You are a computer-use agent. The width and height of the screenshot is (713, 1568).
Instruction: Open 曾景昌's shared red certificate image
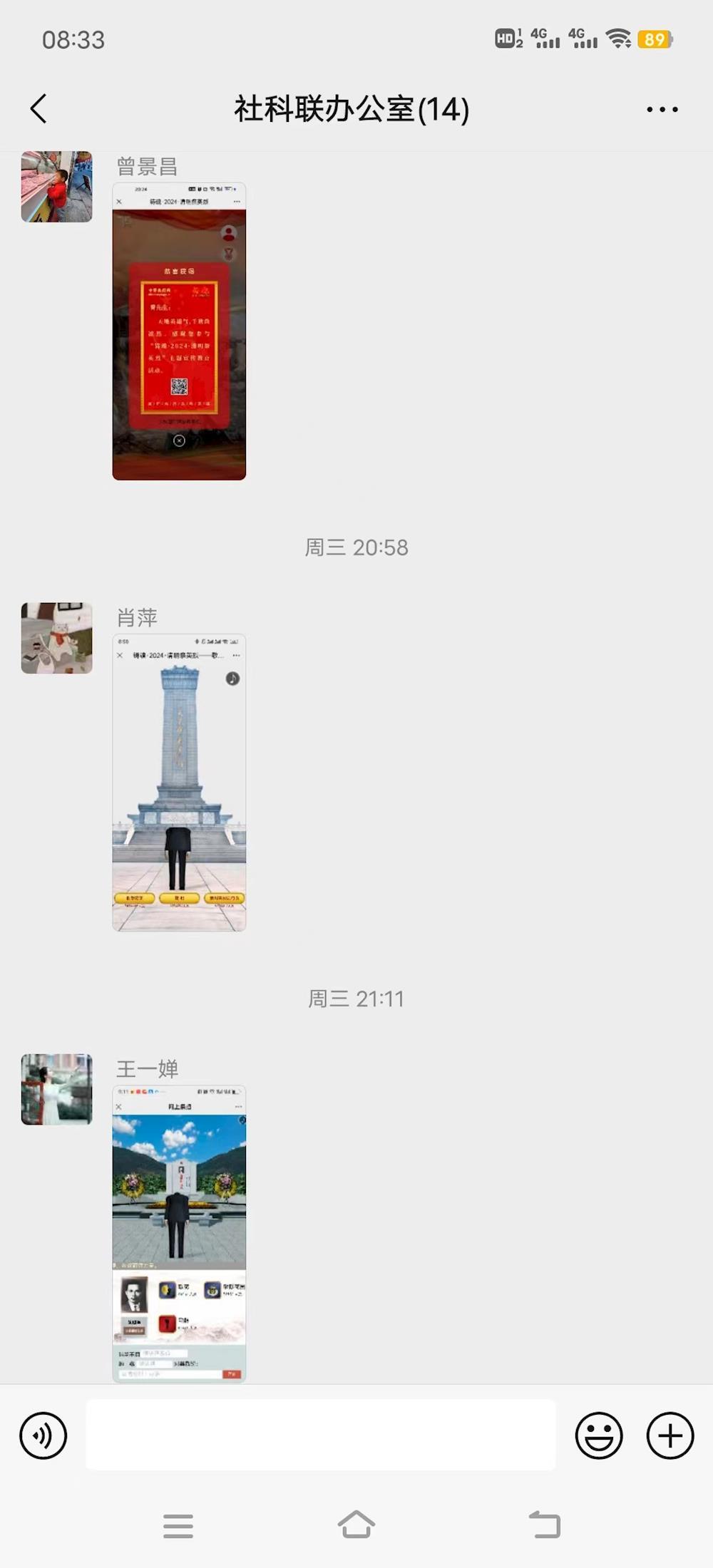pos(179,331)
